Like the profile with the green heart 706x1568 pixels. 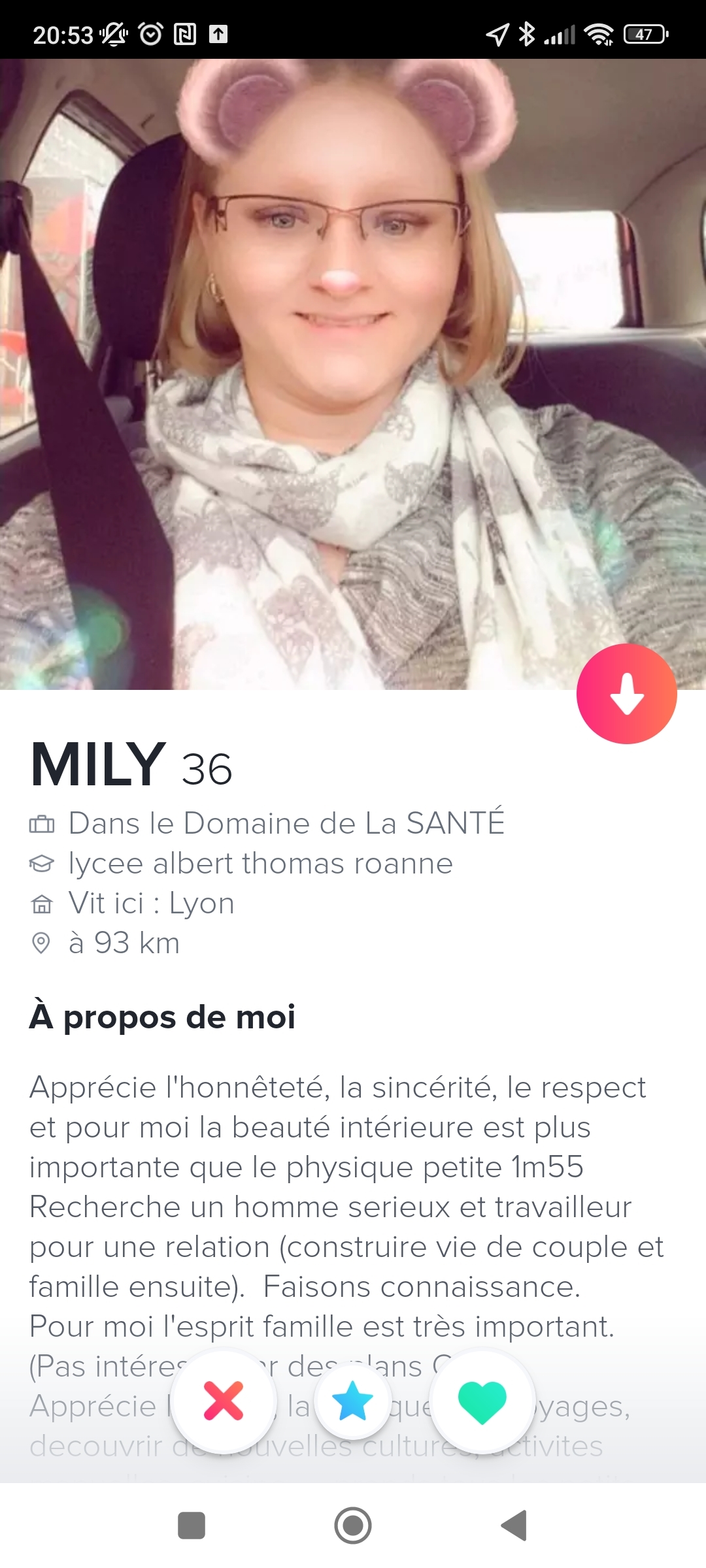482,1401
